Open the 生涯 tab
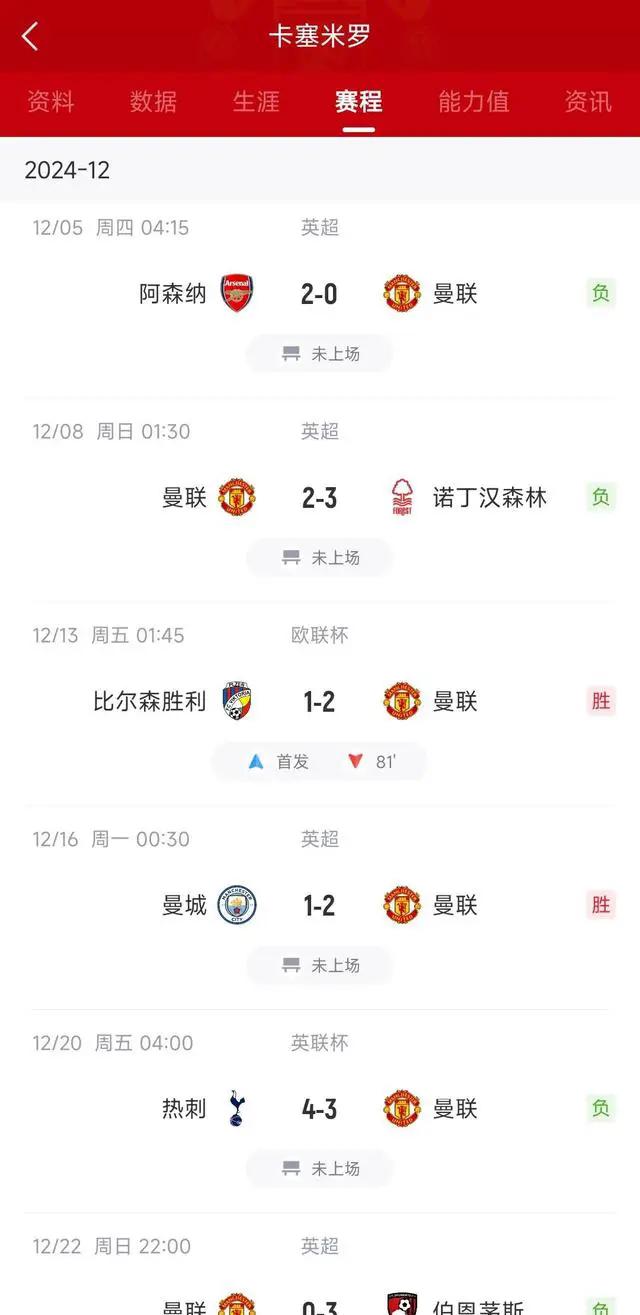 point(256,101)
